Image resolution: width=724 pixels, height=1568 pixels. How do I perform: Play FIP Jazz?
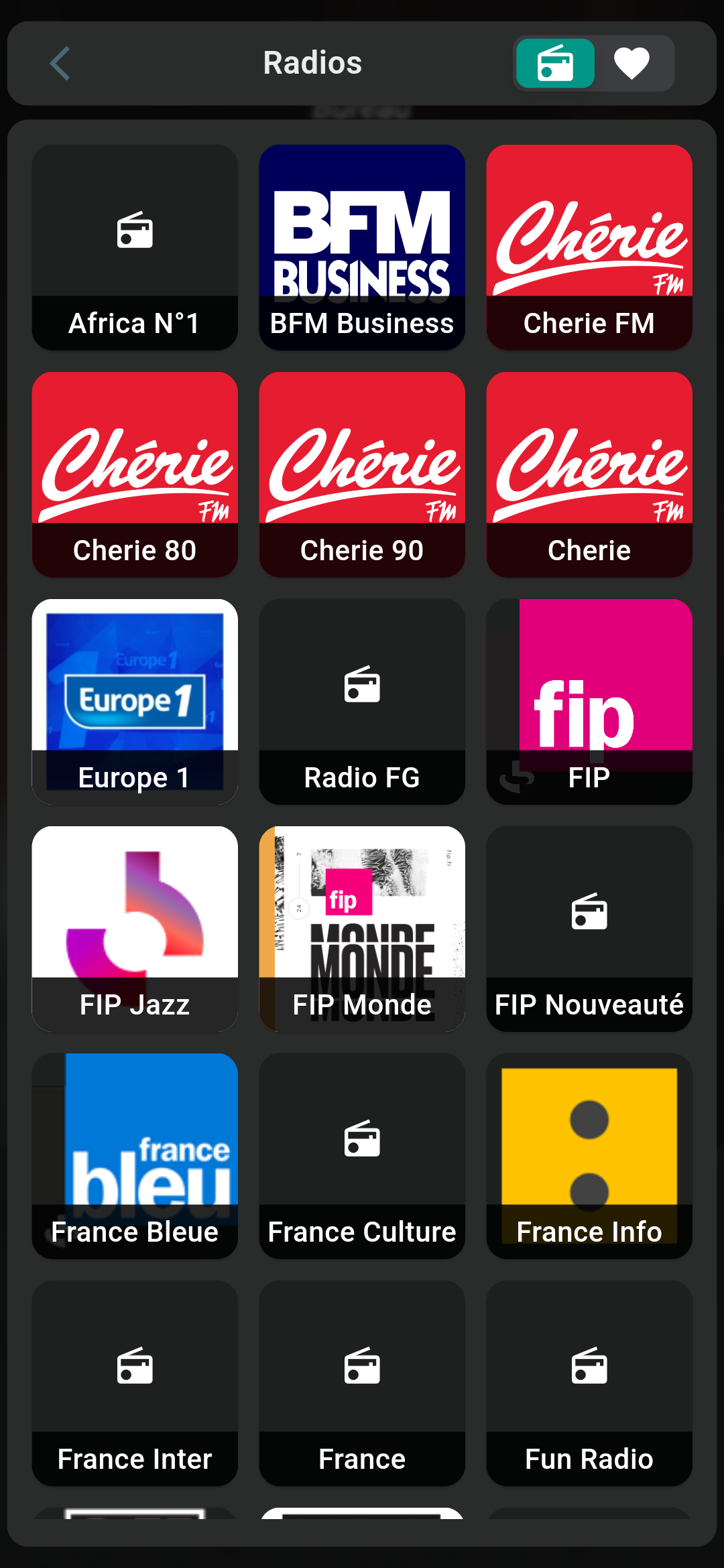coord(135,929)
